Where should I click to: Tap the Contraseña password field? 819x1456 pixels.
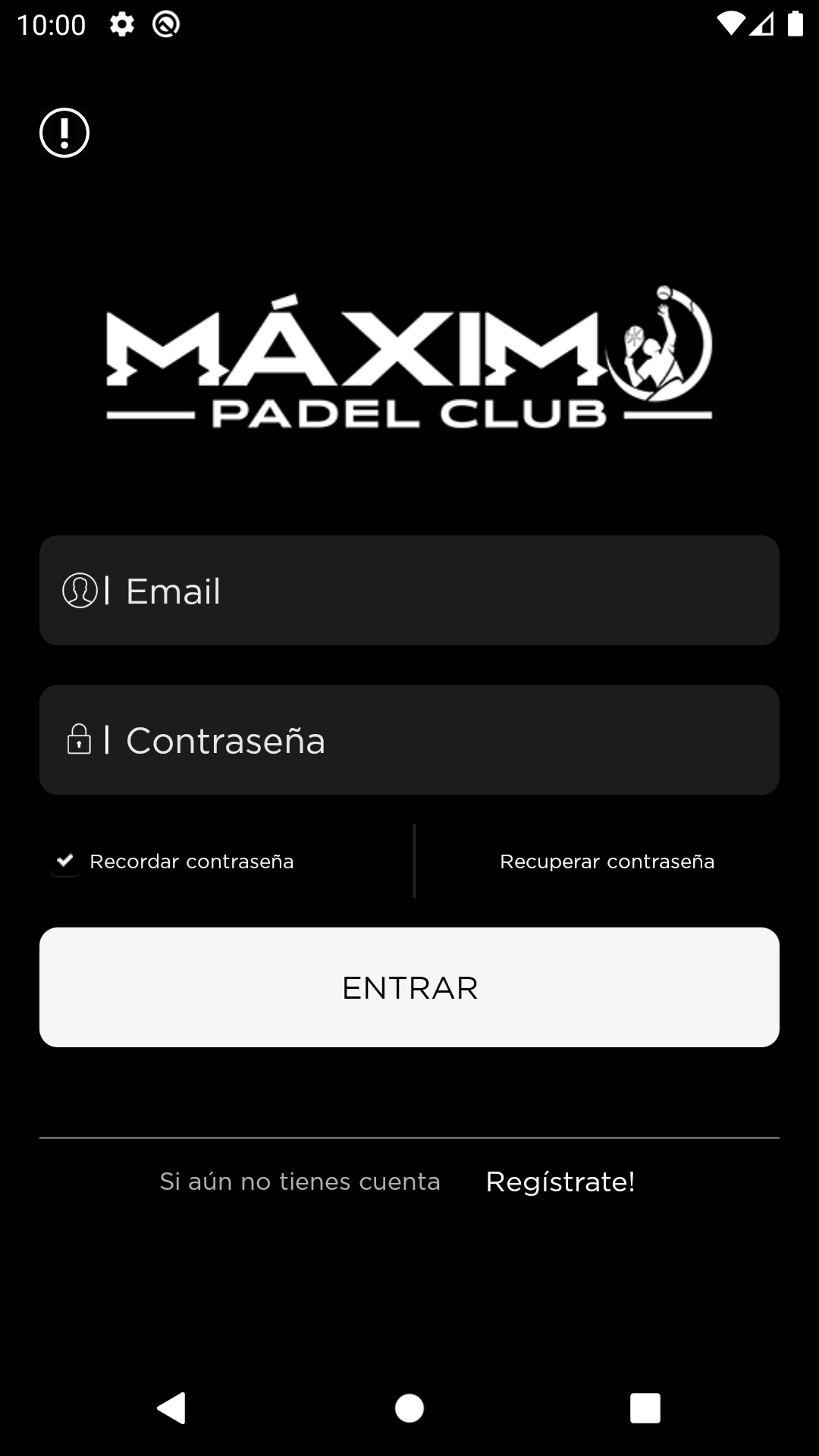[x=409, y=740]
